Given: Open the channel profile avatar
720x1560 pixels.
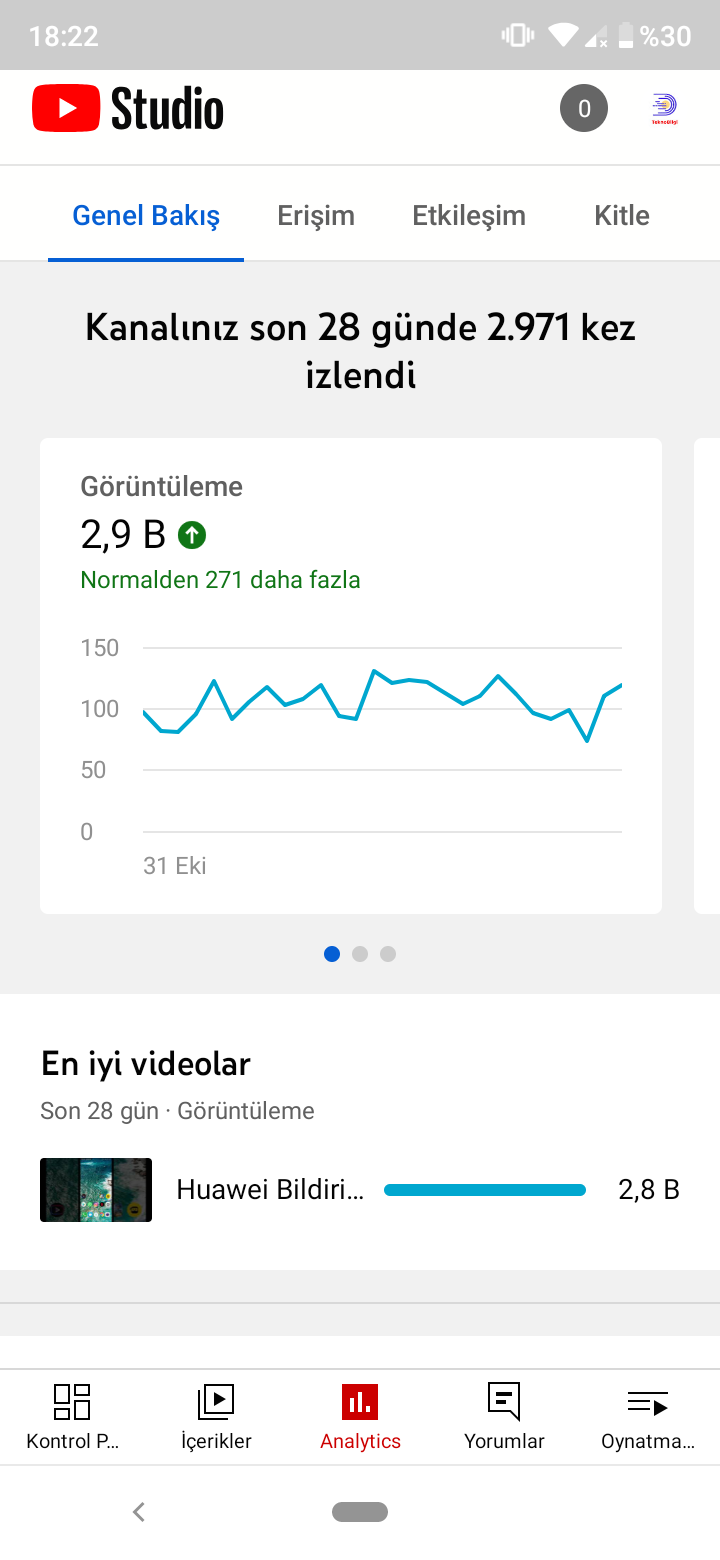Looking at the screenshot, I should [664, 109].
